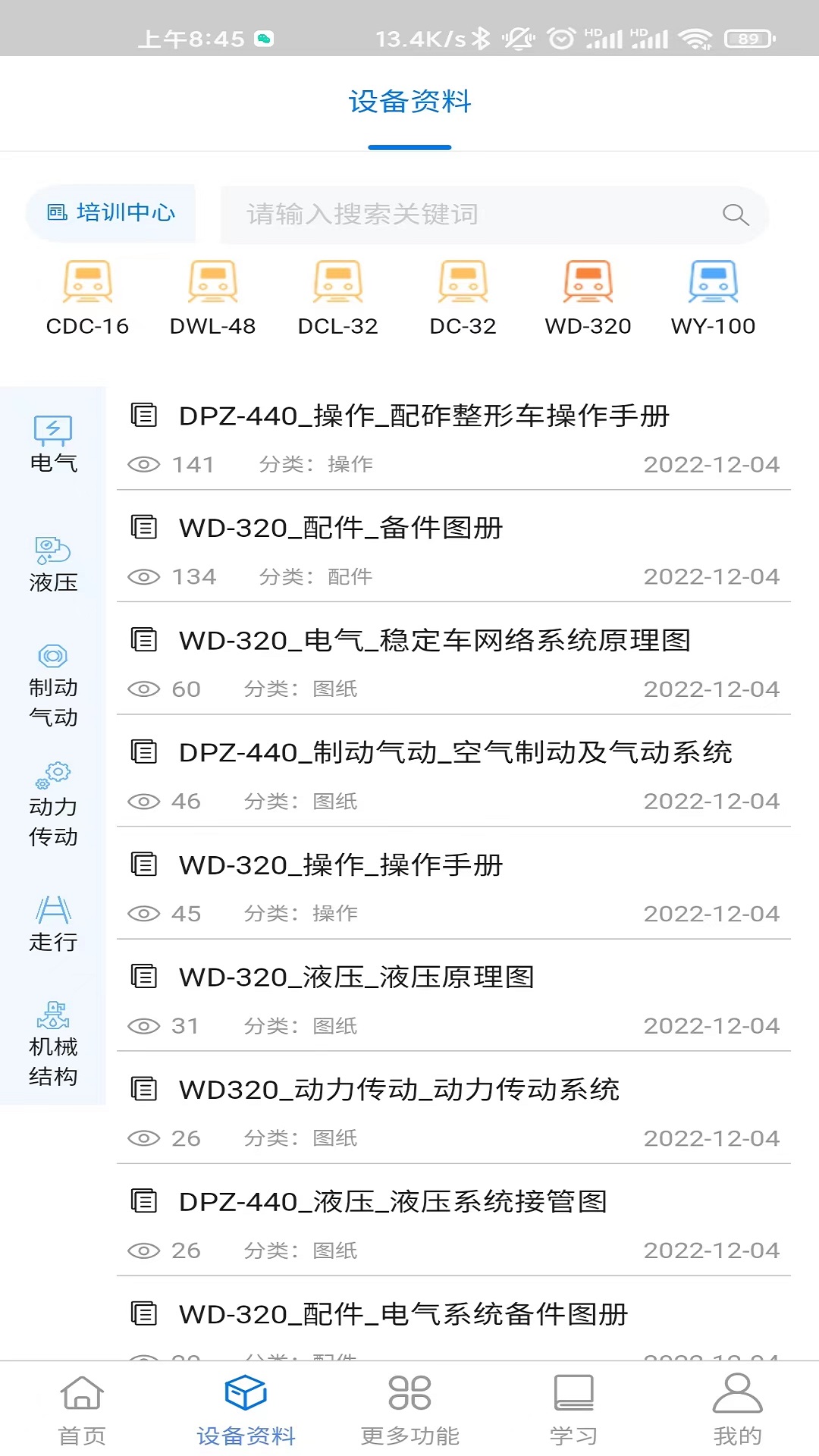
Task: Show the 动力传动 category
Action: click(x=53, y=805)
